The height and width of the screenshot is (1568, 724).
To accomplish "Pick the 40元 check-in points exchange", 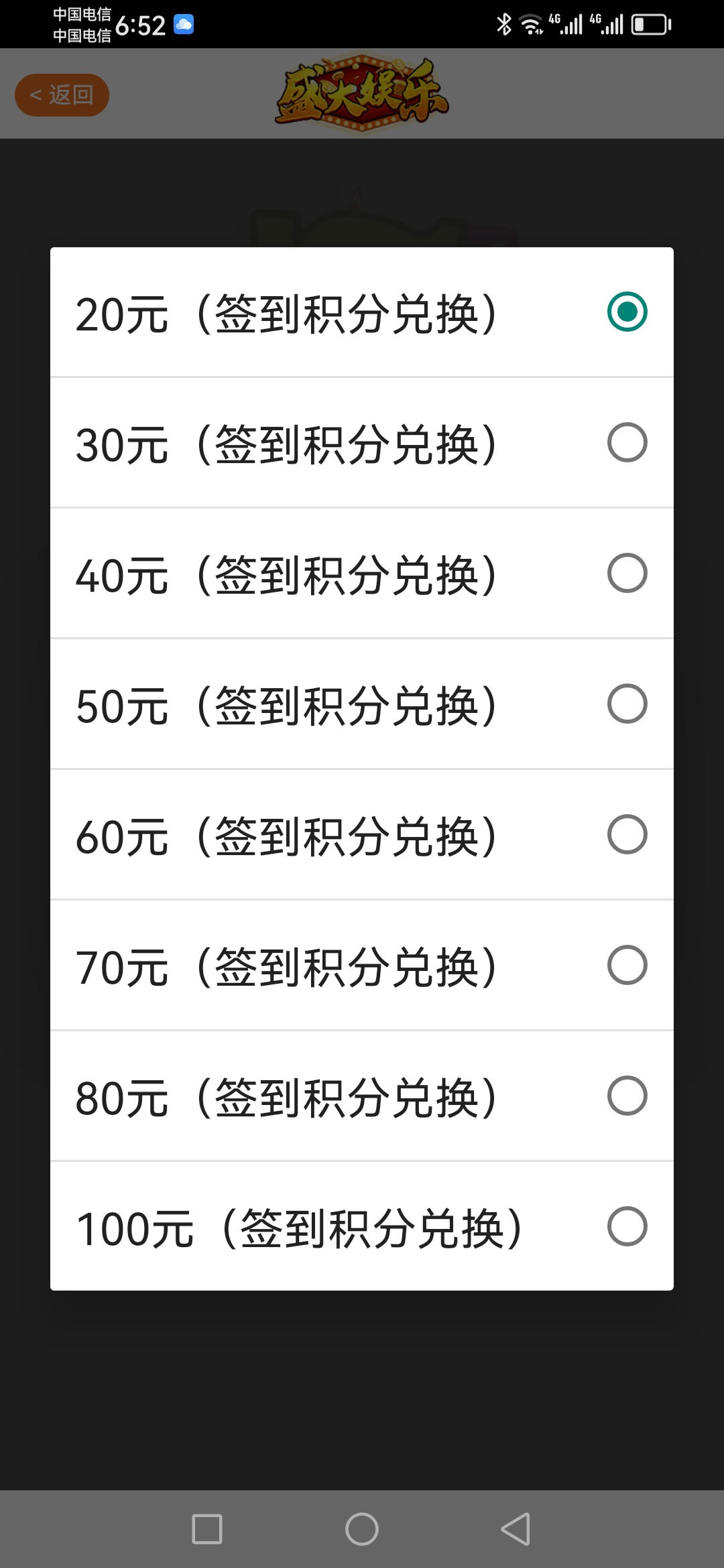I will tap(362, 574).
